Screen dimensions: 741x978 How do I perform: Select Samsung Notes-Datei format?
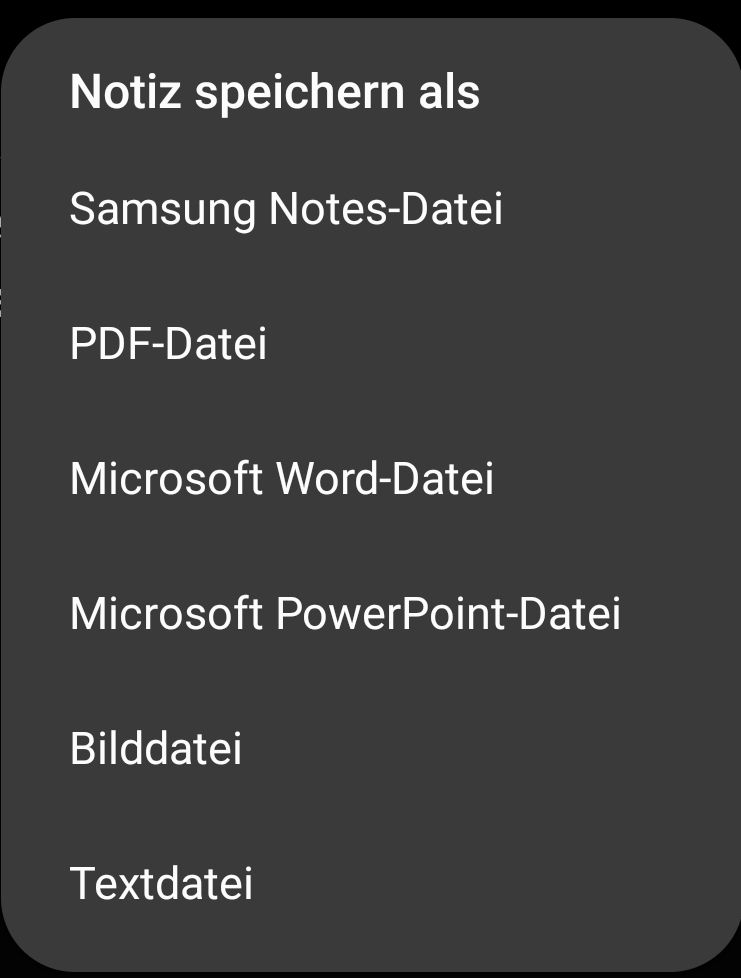tap(286, 210)
